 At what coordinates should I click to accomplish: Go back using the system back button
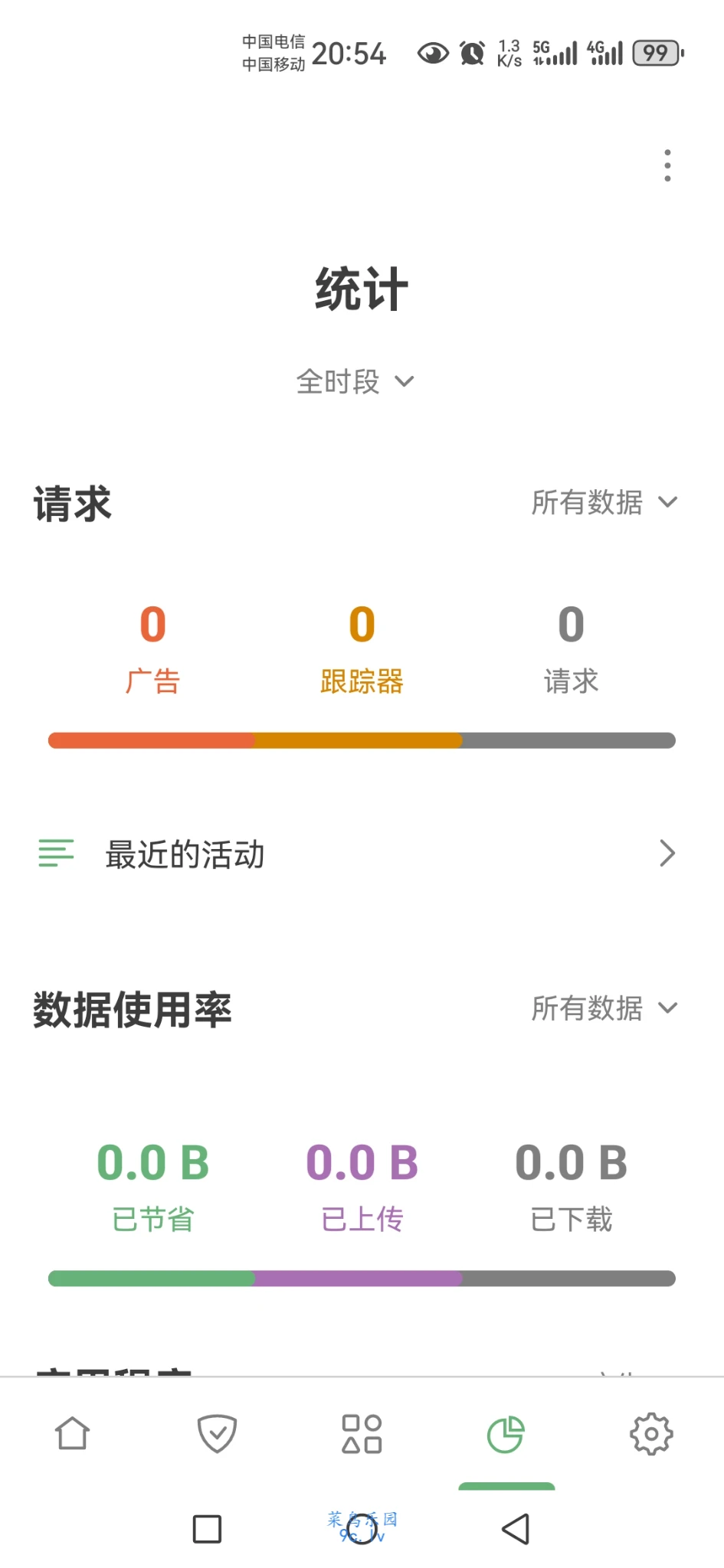click(x=516, y=1529)
